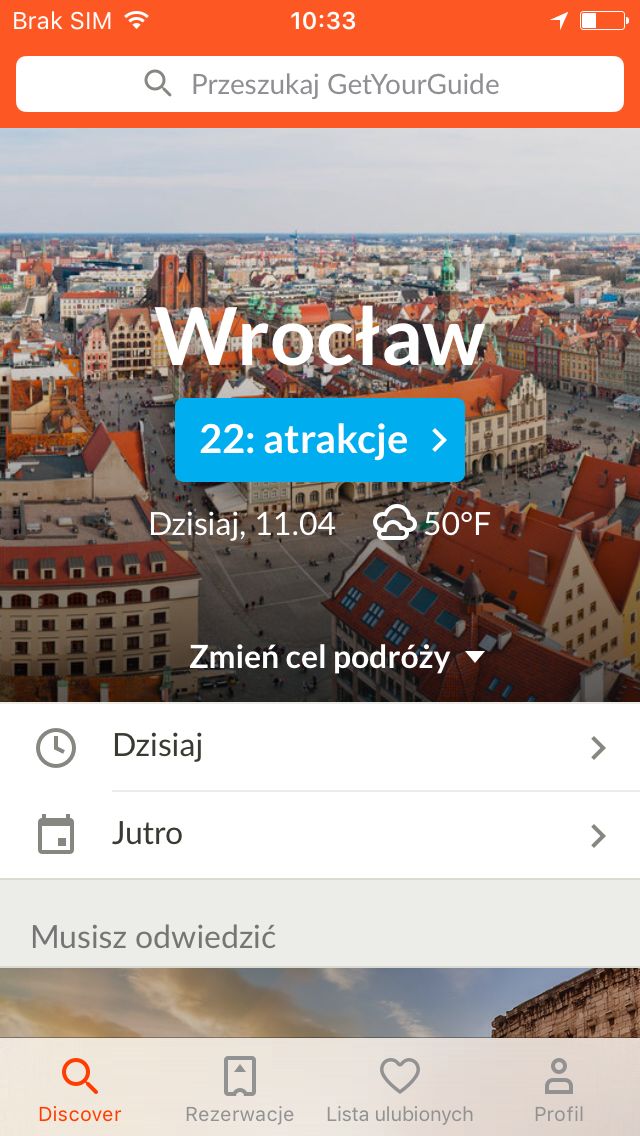This screenshot has height=1136, width=640.
Task: Open the Musisz odwiedzić attraction photo card
Action: (x=320, y=1003)
